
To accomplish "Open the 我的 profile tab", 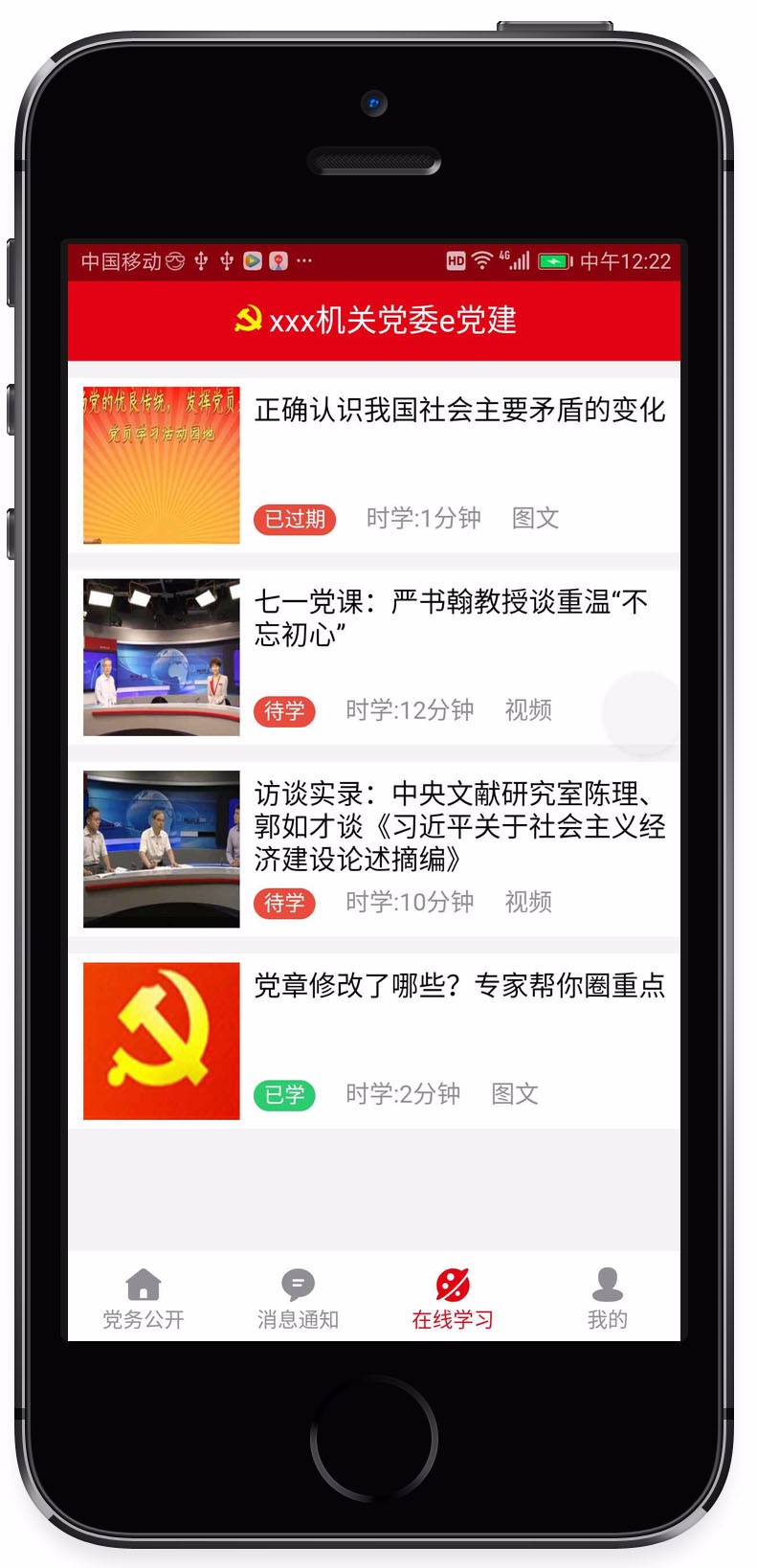I will point(607,1299).
